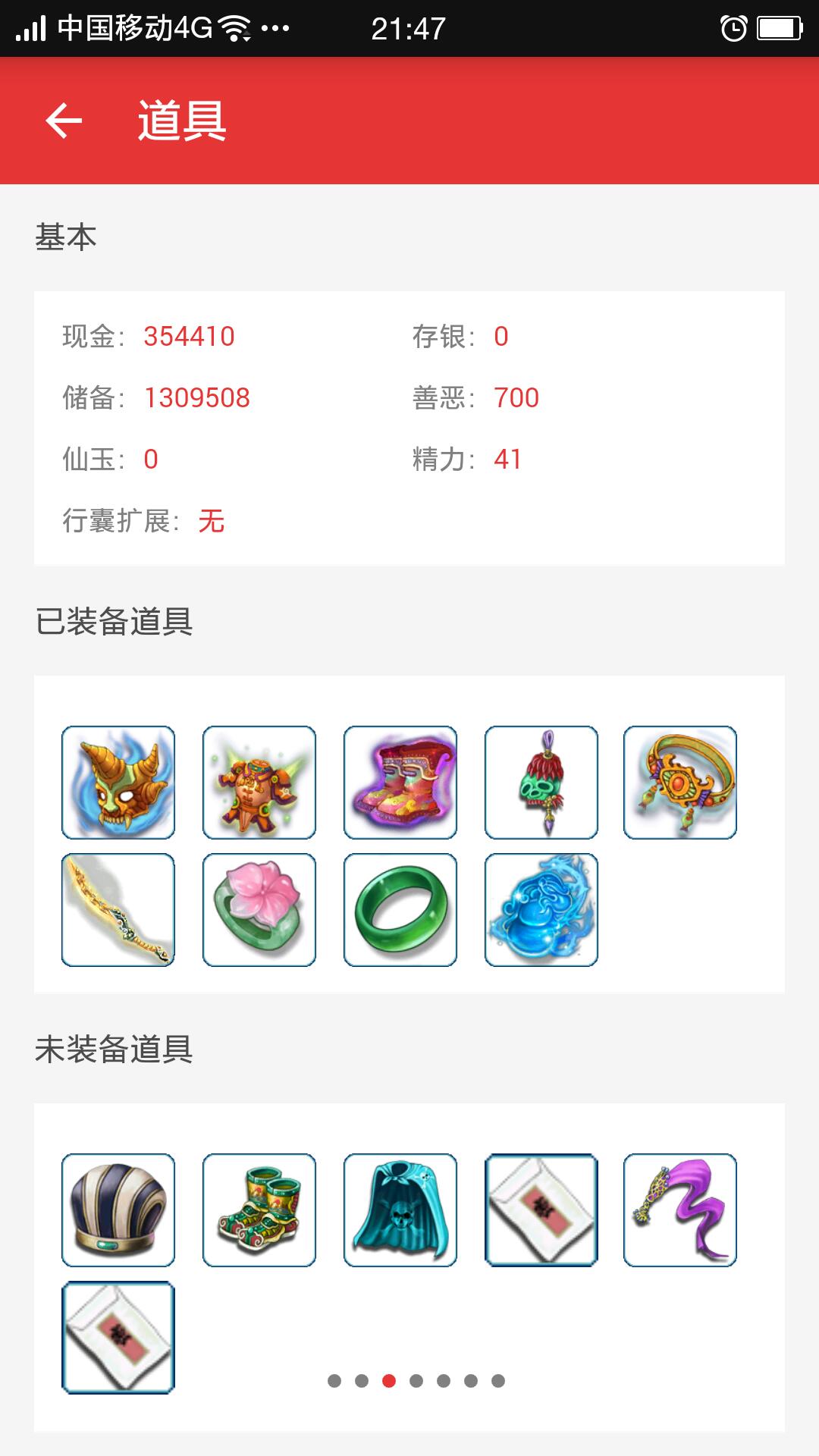The width and height of the screenshot is (819, 1456).
Task: Jump to the first page indicator dot
Action: (334, 1381)
